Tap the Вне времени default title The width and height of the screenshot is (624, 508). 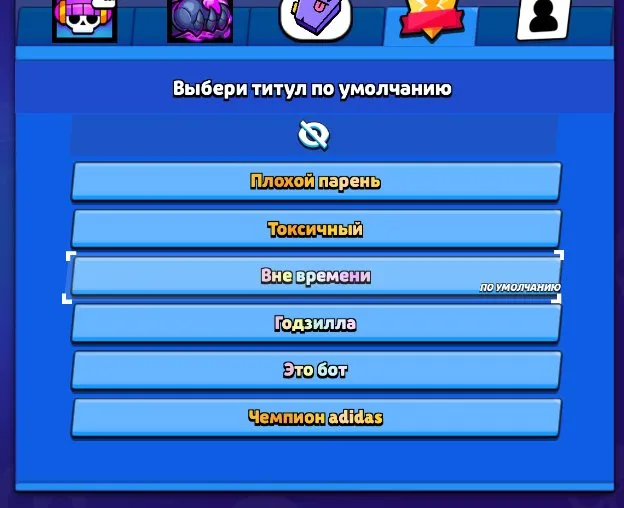click(316, 276)
